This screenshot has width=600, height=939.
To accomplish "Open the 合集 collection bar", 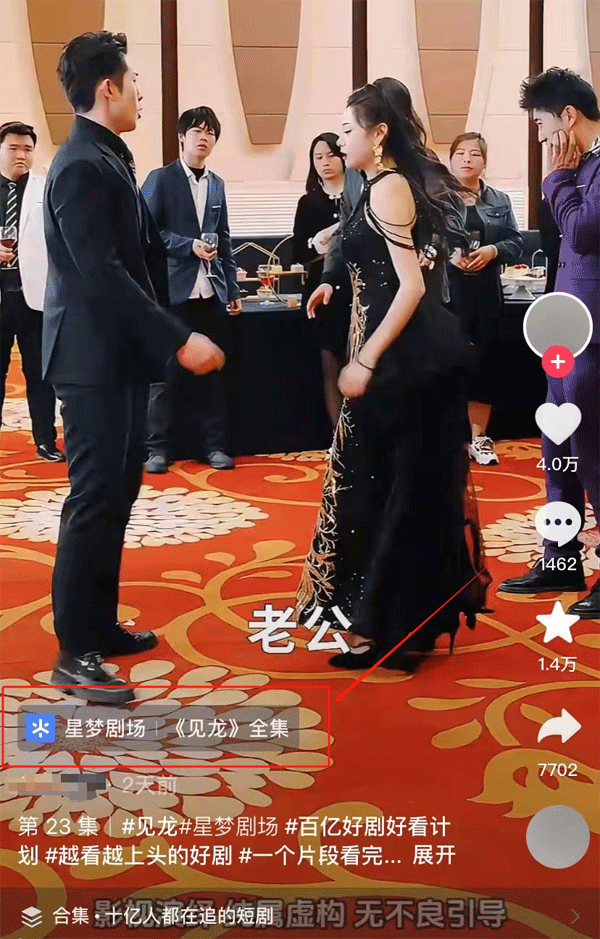I will 300,915.
